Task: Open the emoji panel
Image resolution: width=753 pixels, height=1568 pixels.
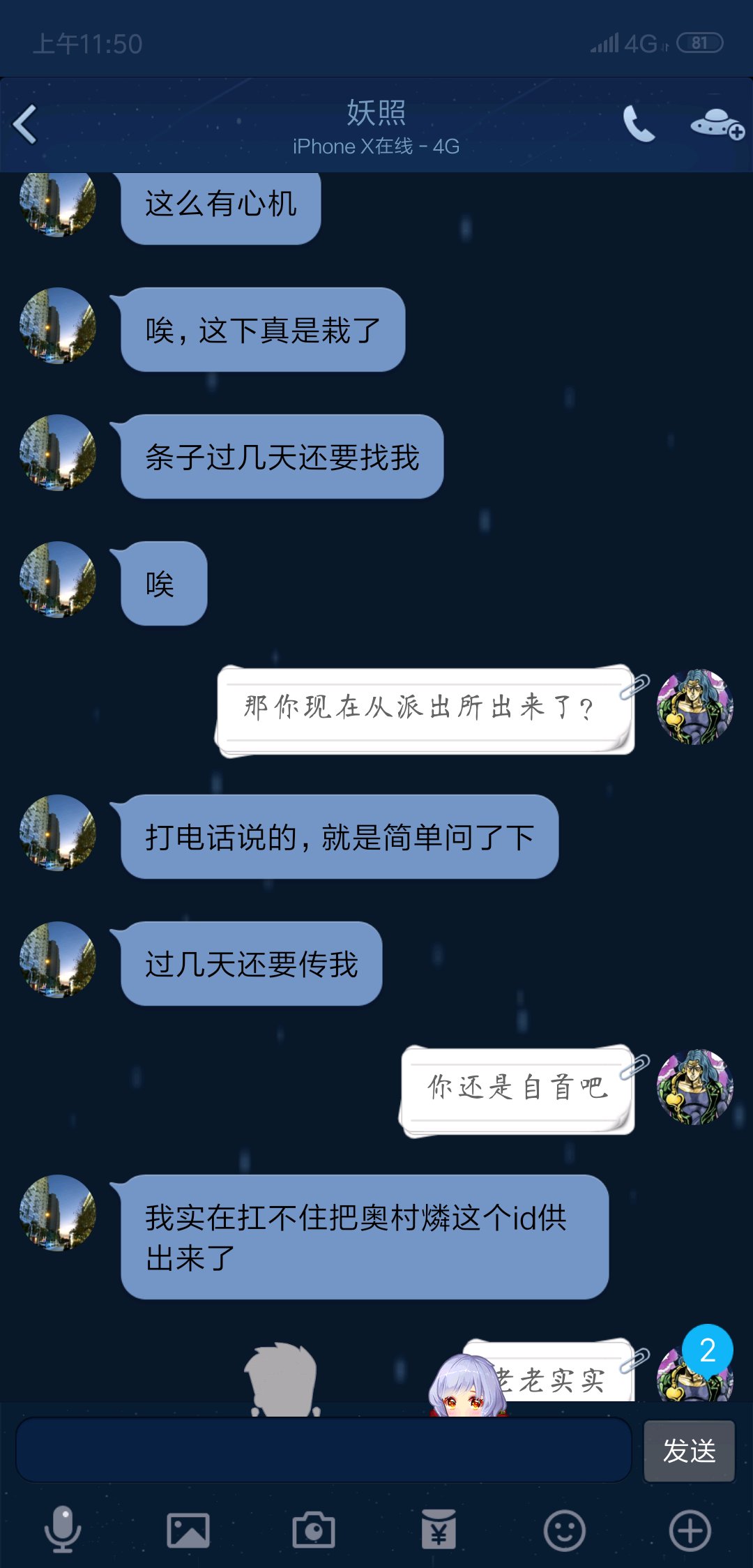Action: [564, 1530]
